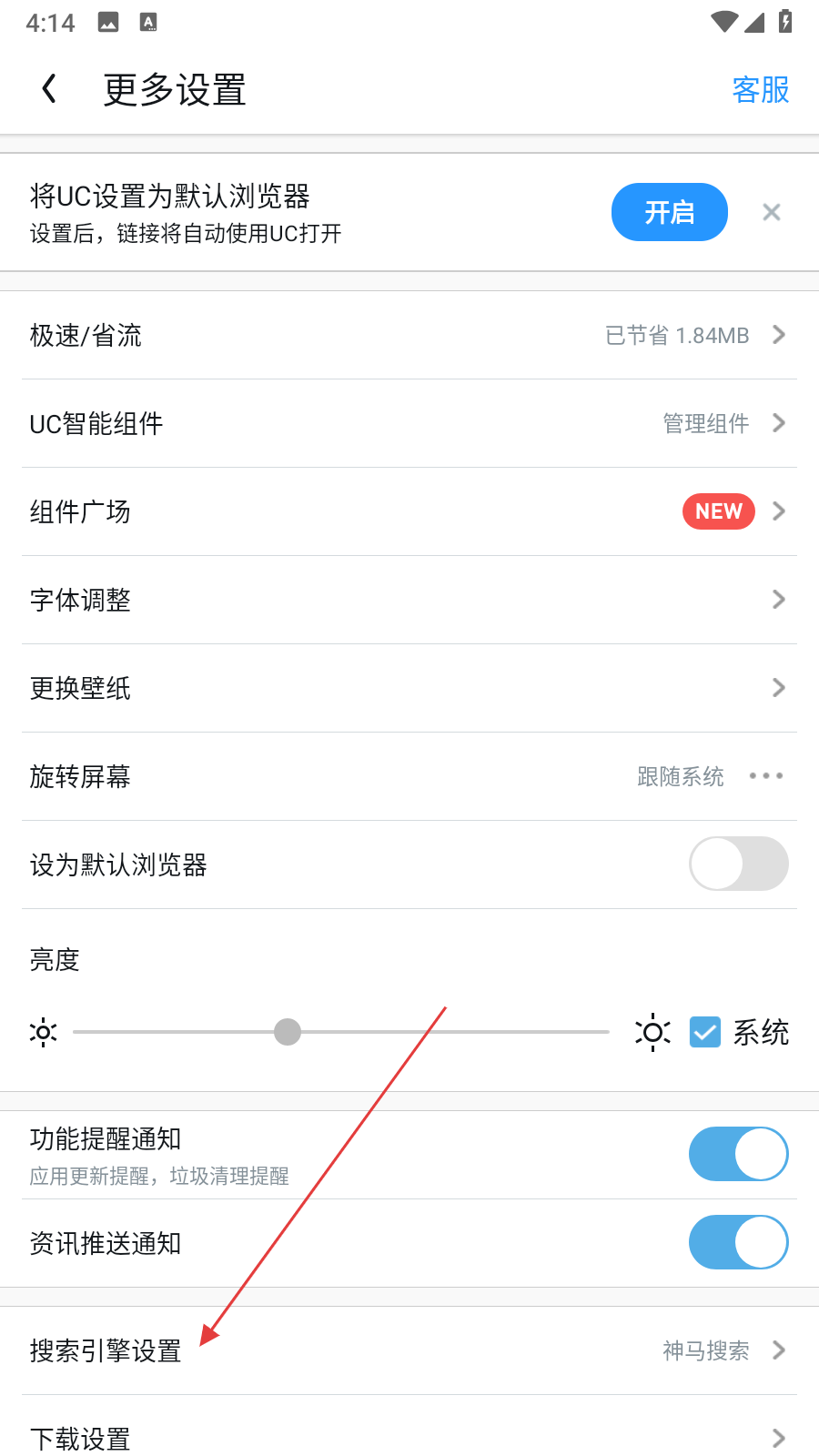Go back from 更多设置
Image resolution: width=819 pixels, height=1456 pixels.
point(50,89)
